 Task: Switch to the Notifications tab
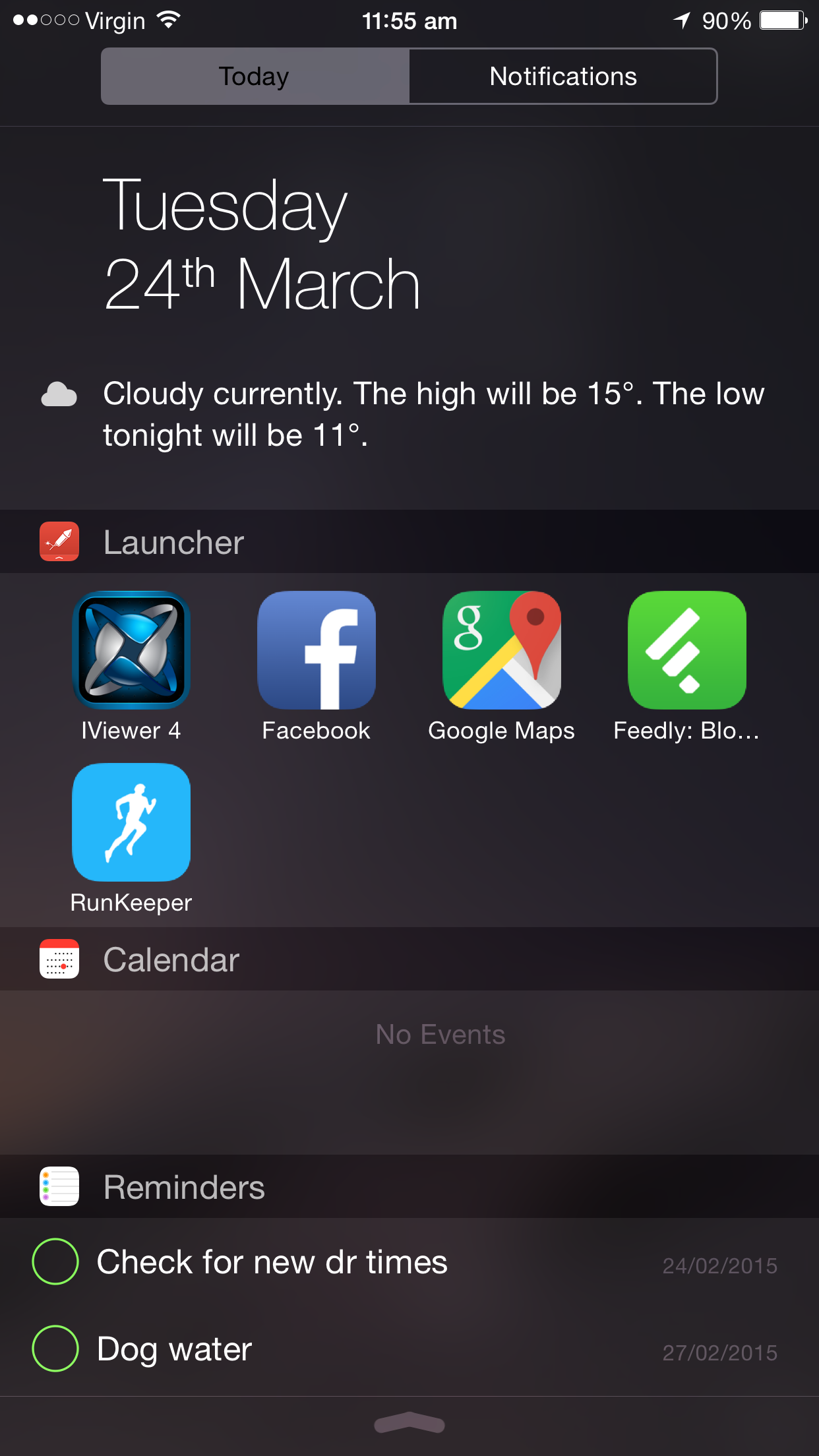click(563, 76)
